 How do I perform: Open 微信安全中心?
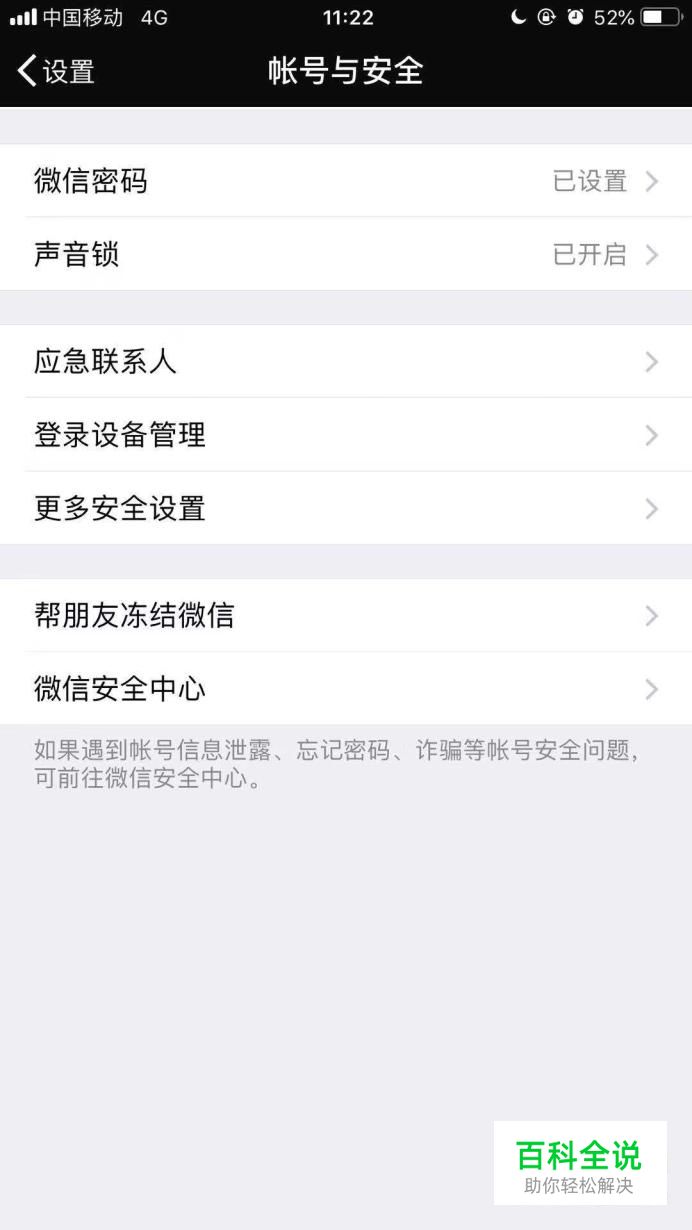(346, 689)
